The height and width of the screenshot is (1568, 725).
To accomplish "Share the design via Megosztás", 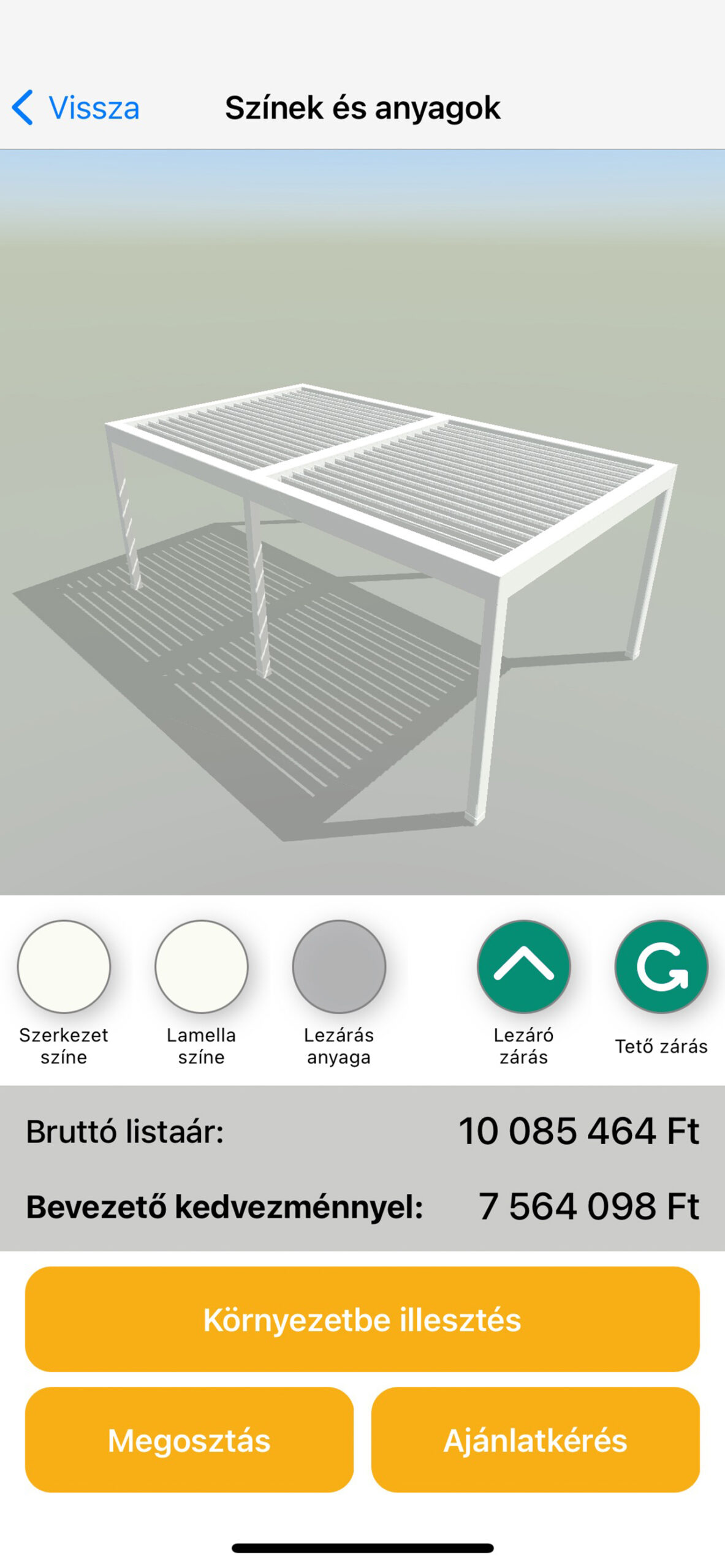I will point(189,1439).
